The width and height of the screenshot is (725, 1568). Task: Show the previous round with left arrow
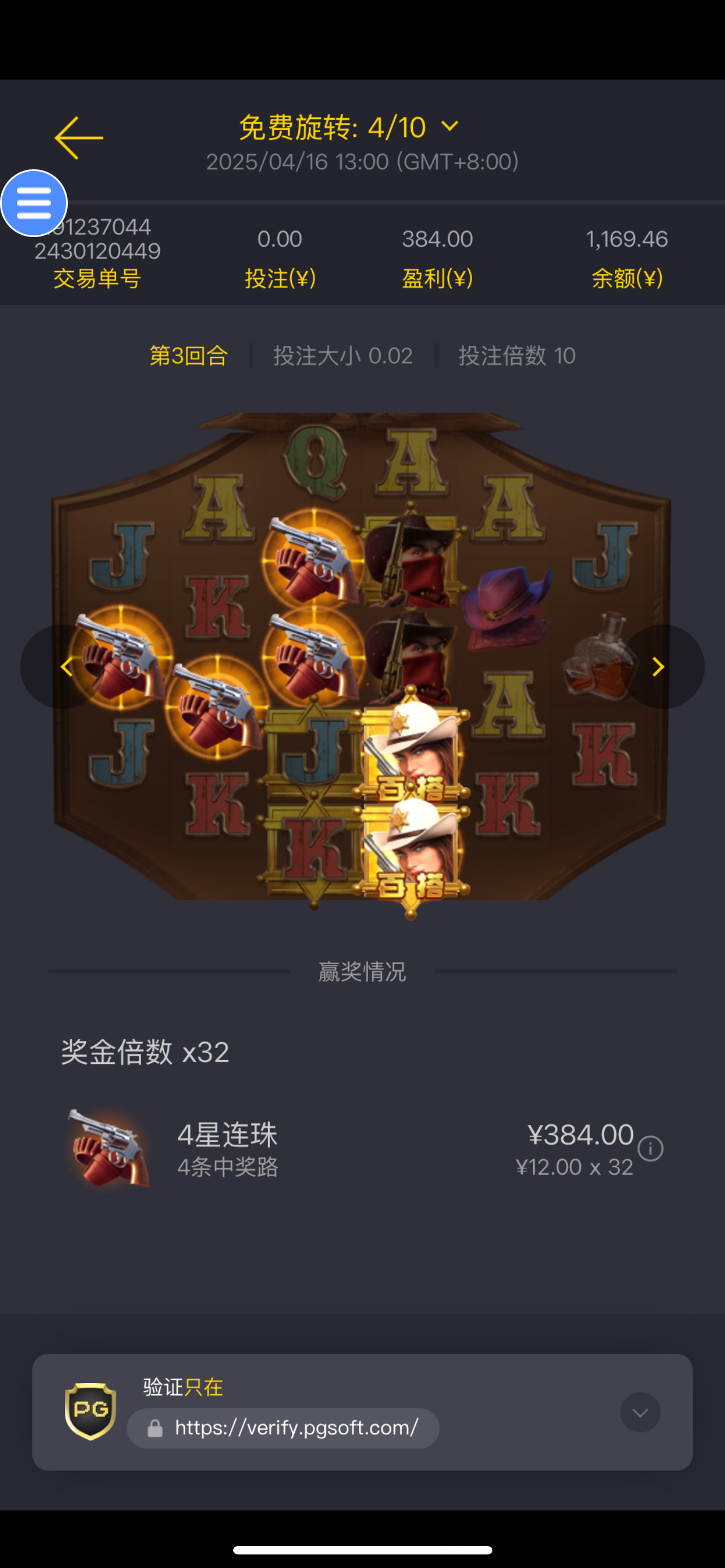coord(65,667)
